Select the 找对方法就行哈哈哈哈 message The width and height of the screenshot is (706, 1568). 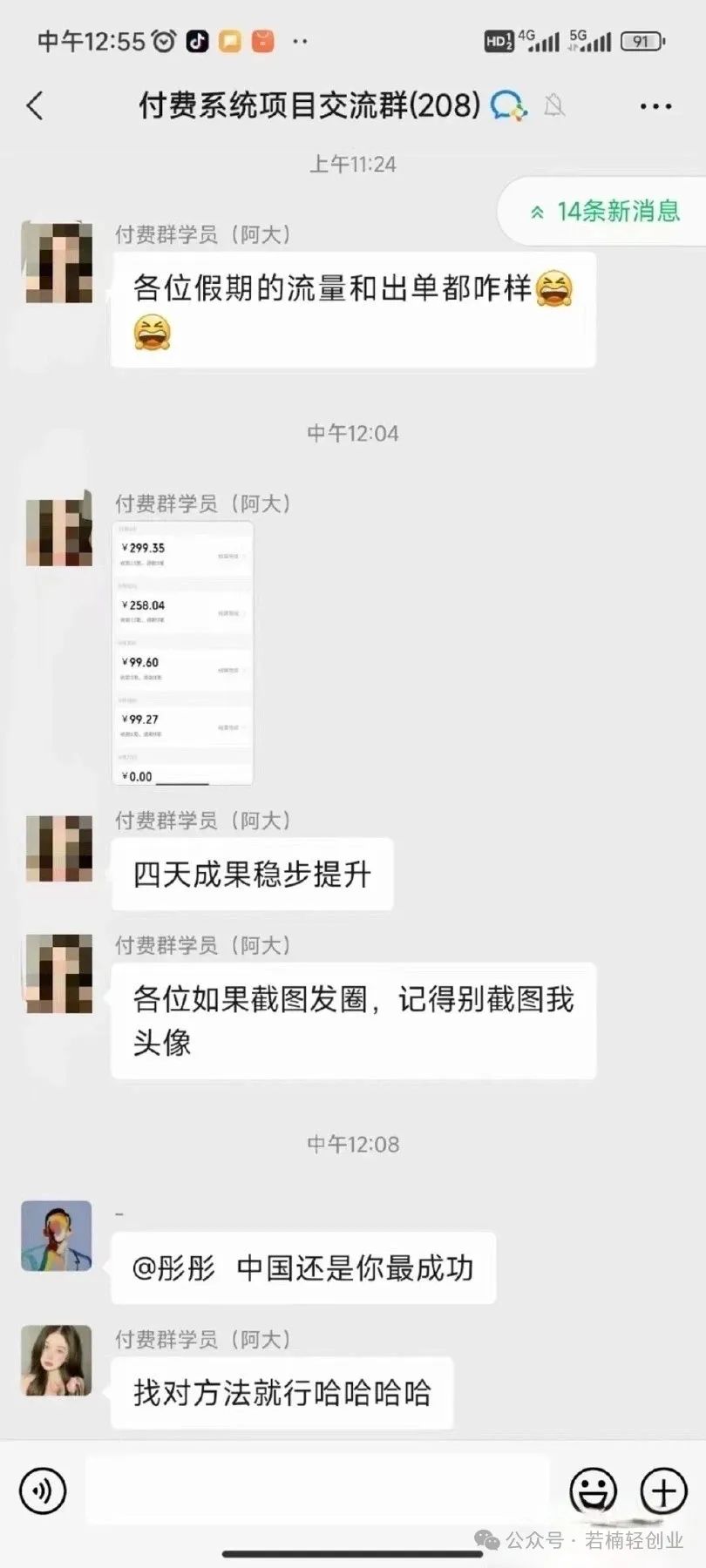[x=282, y=1392]
